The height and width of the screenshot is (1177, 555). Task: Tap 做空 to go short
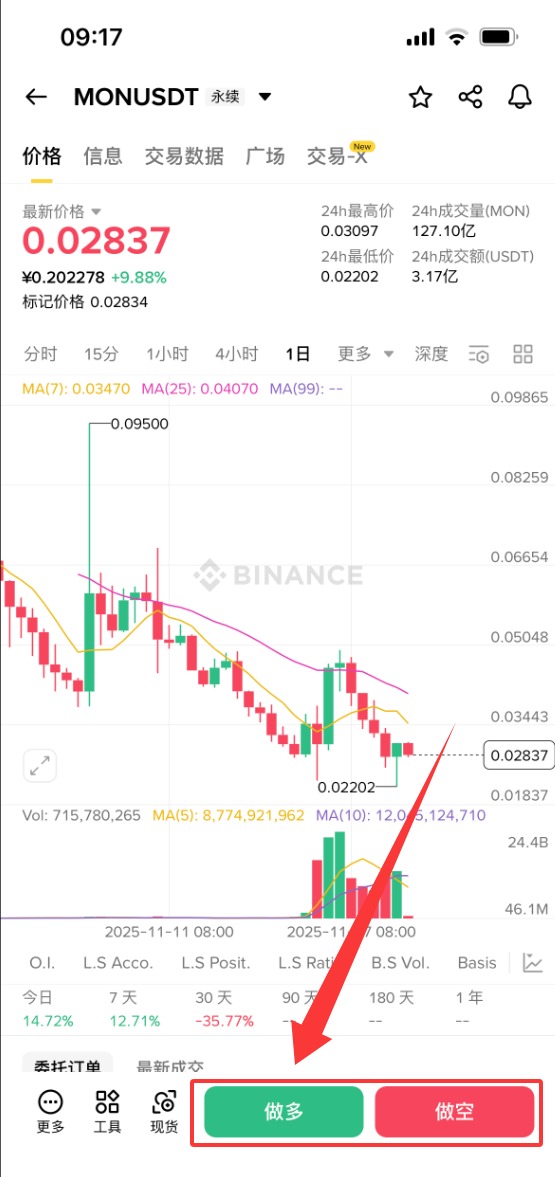(x=454, y=1112)
